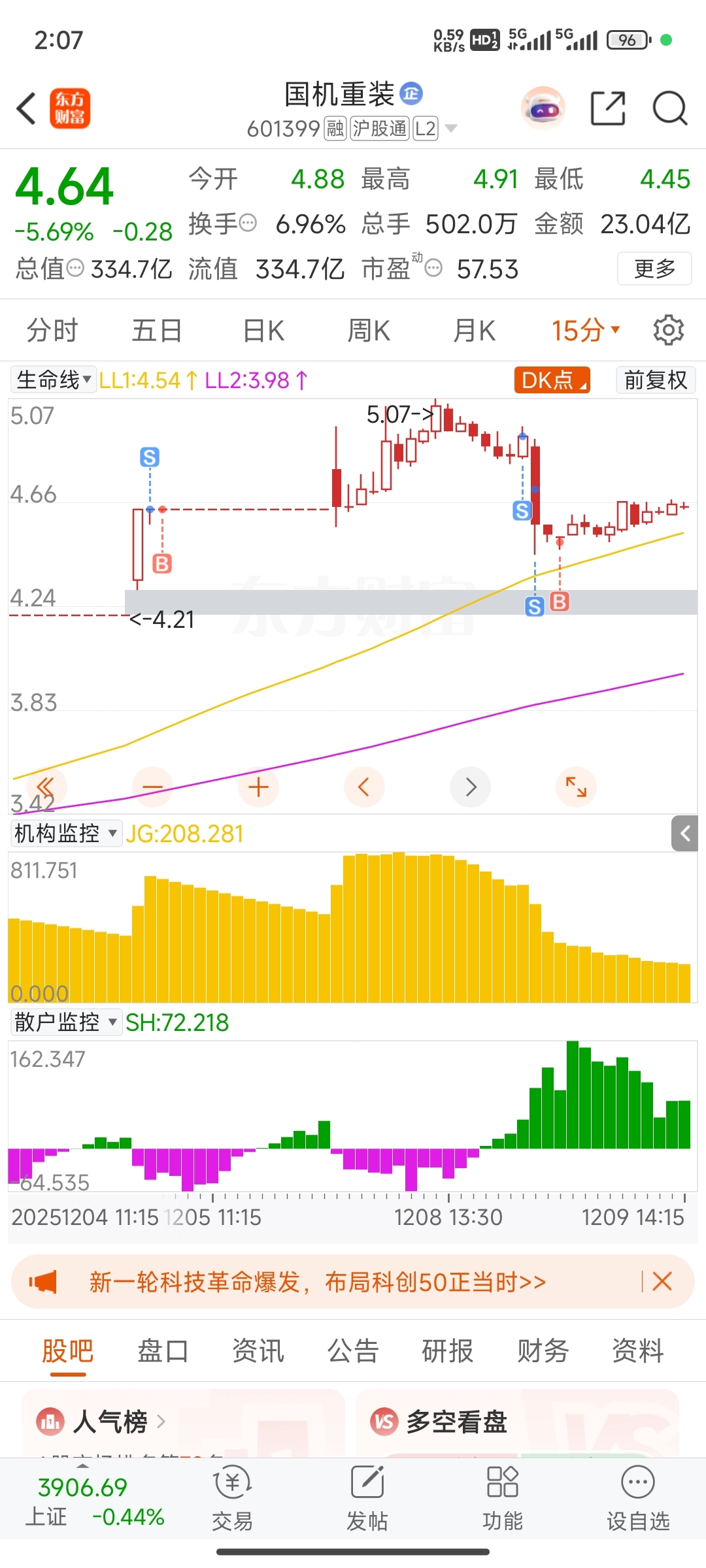The height and width of the screenshot is (1568, 706).
Task: Switch to the 日K chart tab
Action: click(263, 331)
